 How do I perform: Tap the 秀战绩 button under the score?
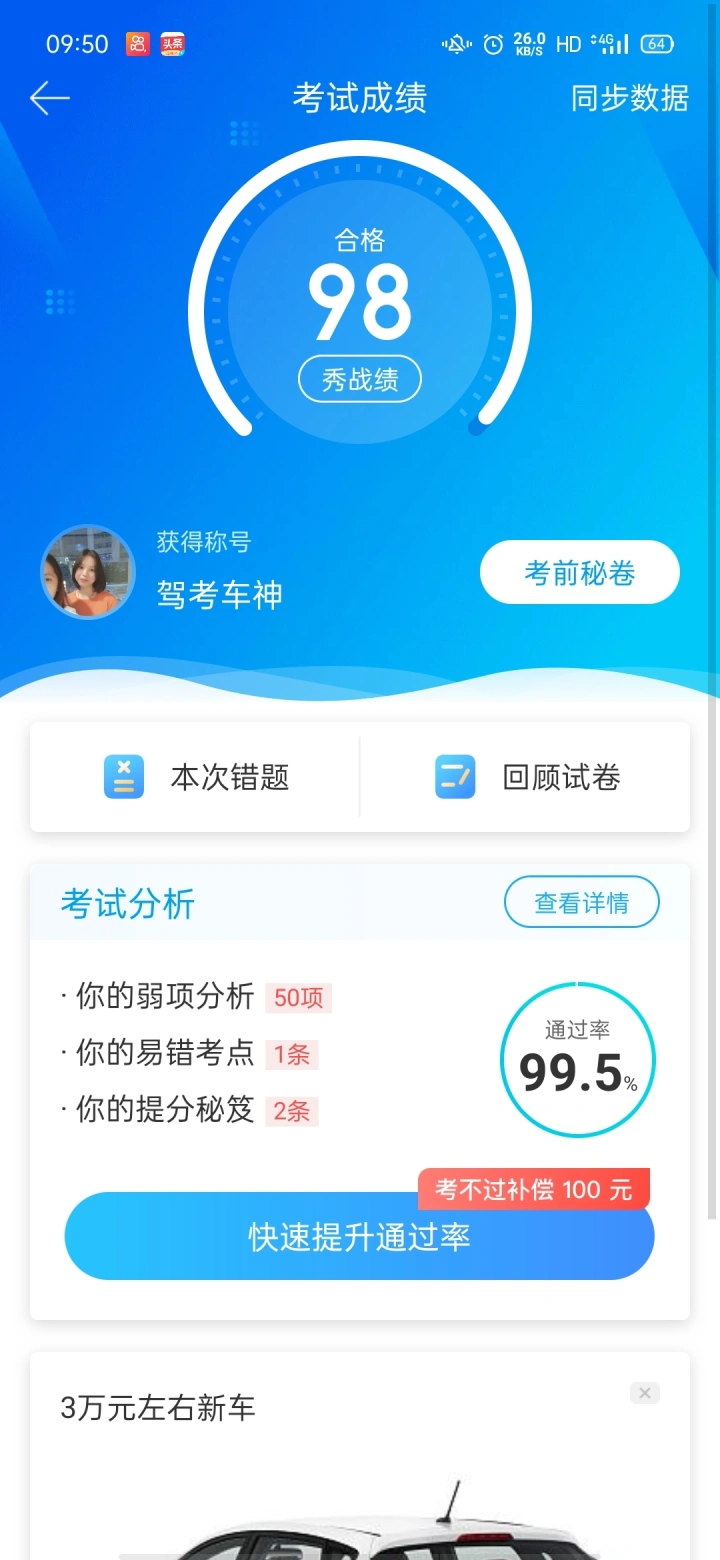pyautogui.click(x=360, y=380)
